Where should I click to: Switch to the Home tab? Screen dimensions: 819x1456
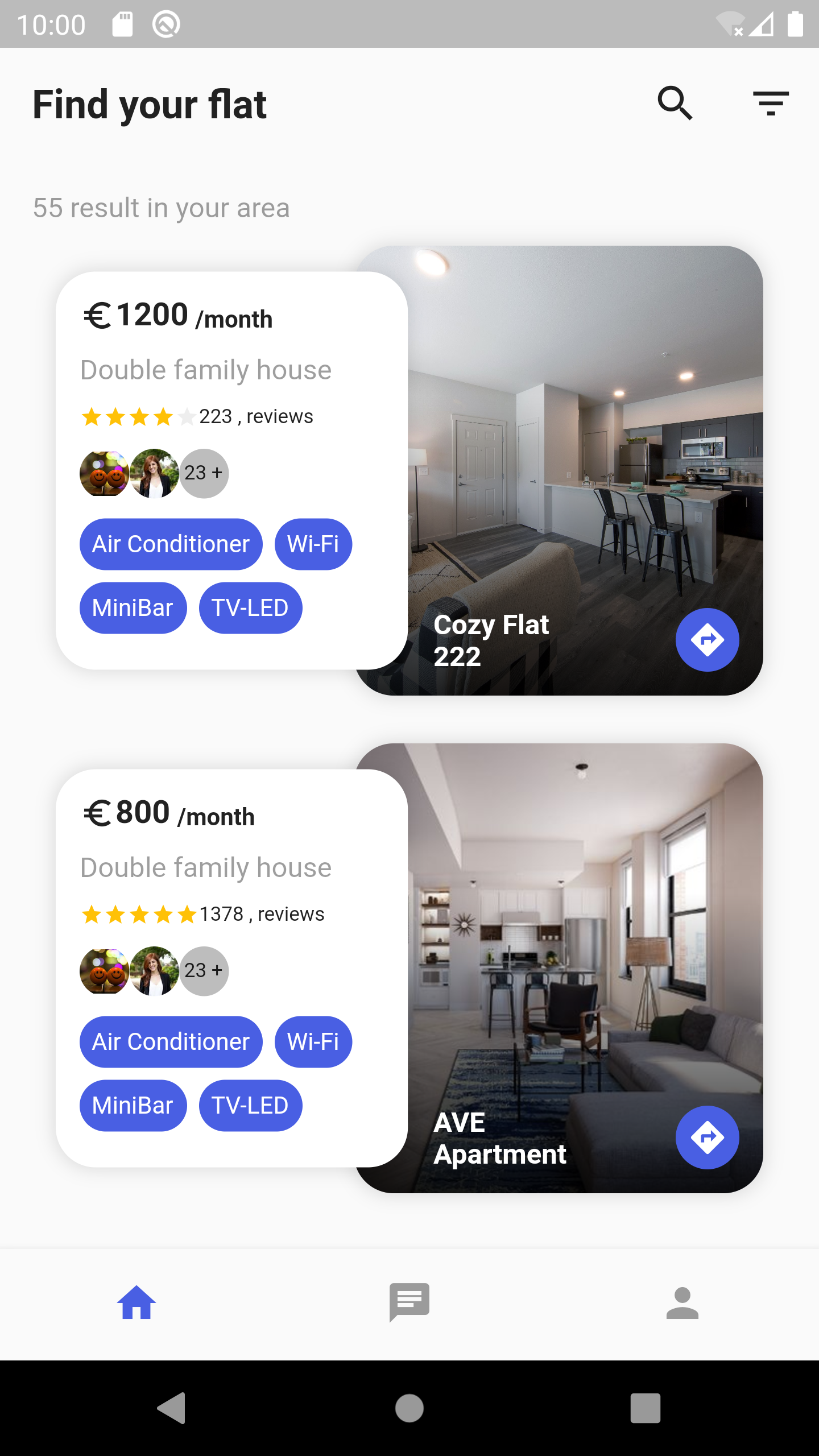coord(136,1302)
